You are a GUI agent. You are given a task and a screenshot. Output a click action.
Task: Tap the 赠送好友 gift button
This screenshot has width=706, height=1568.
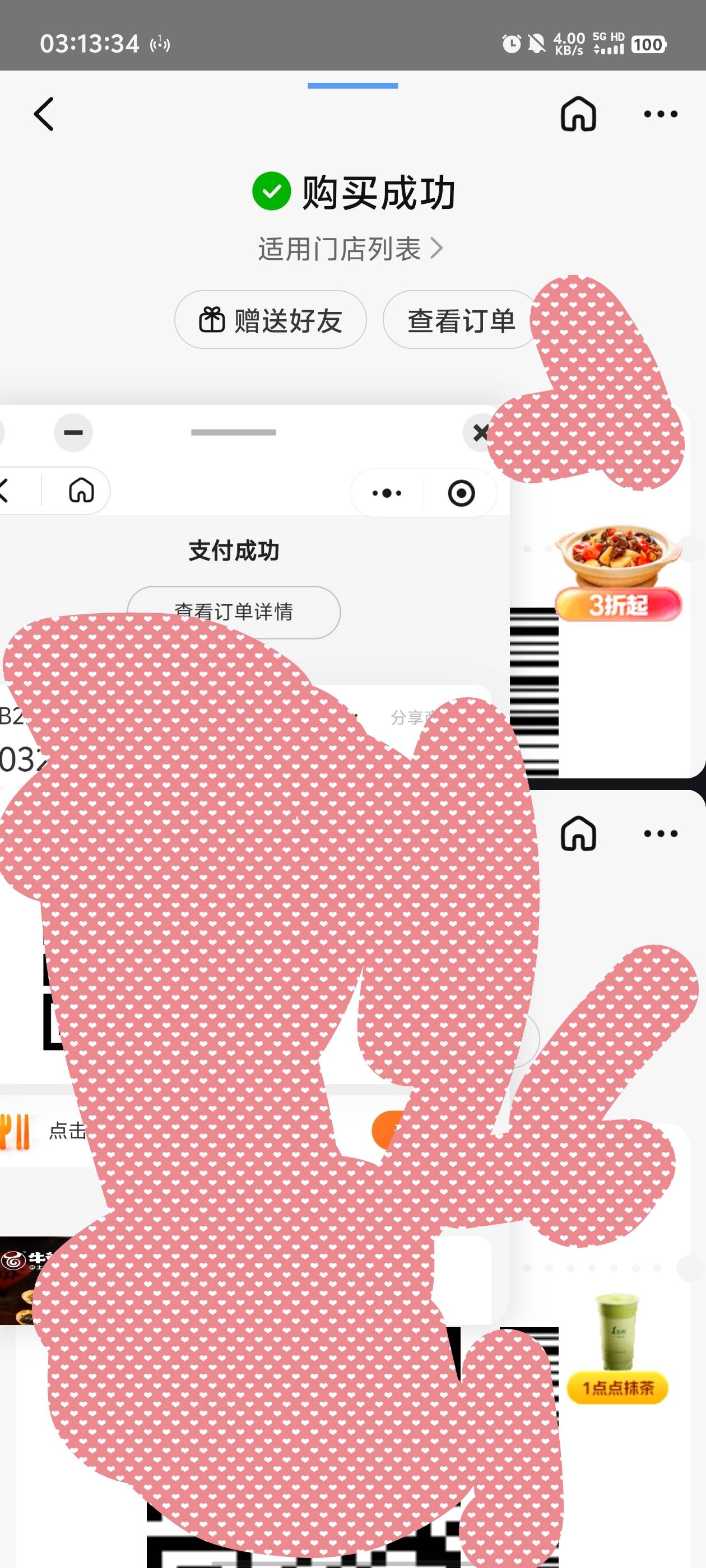271,320
